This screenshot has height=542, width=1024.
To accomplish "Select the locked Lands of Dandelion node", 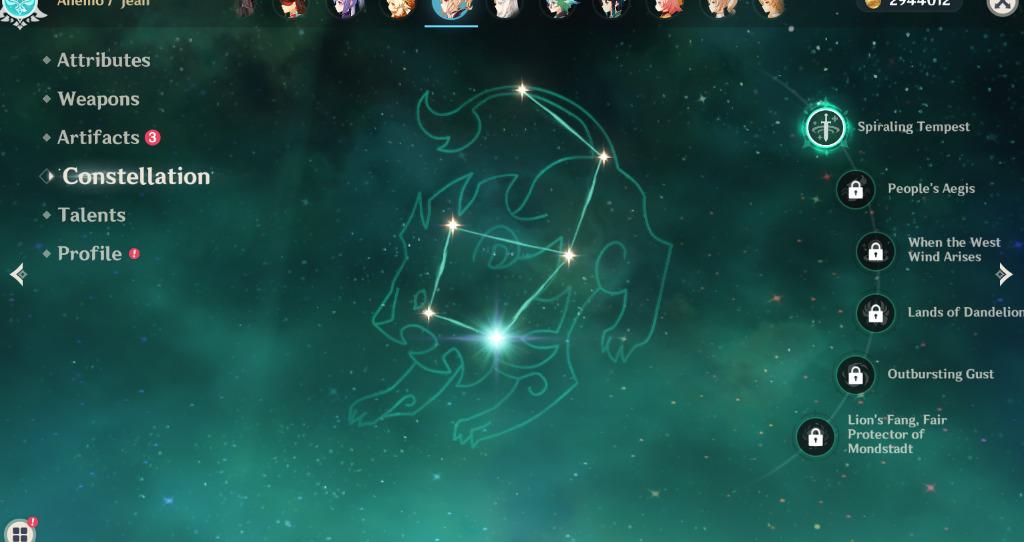I will 875,313.
